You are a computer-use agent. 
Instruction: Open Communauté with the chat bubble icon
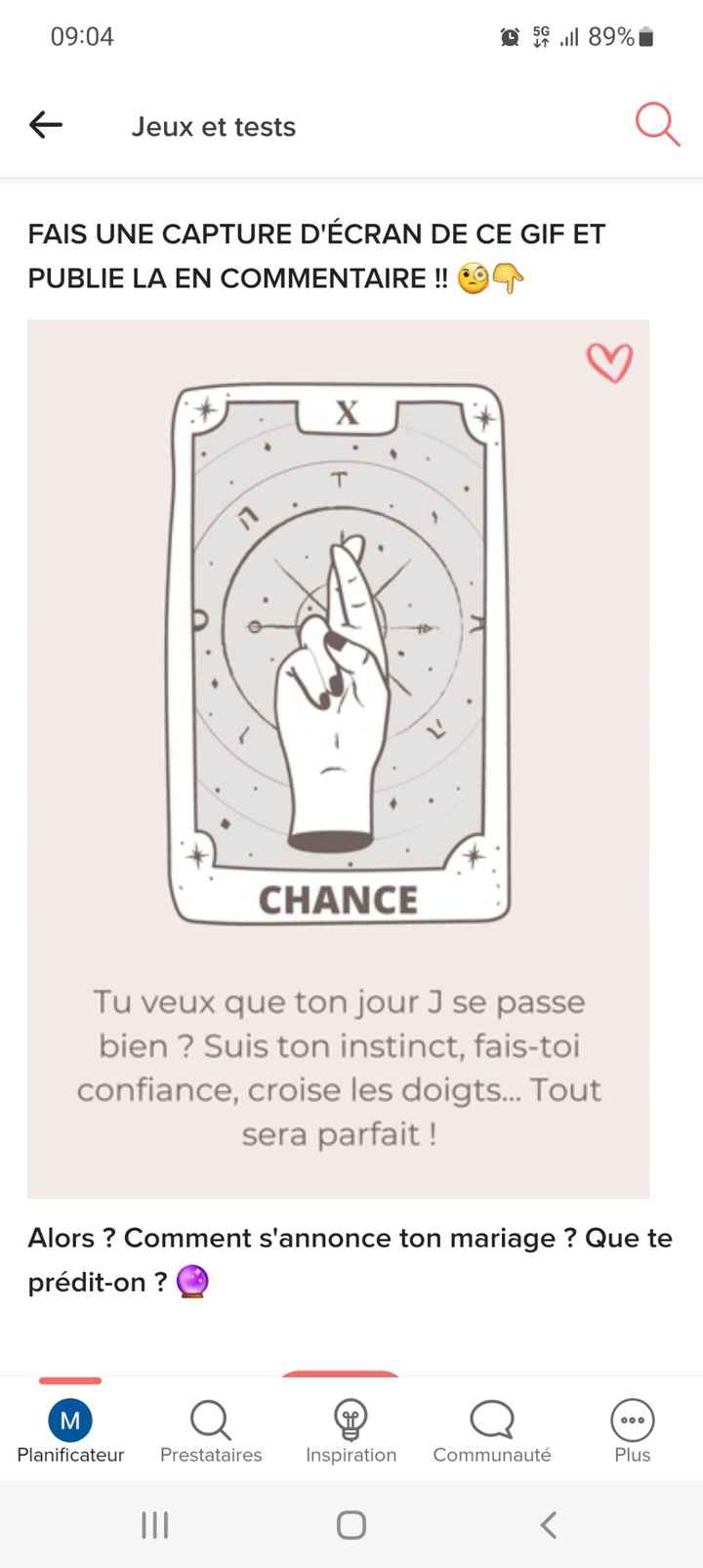(492, 1419)
